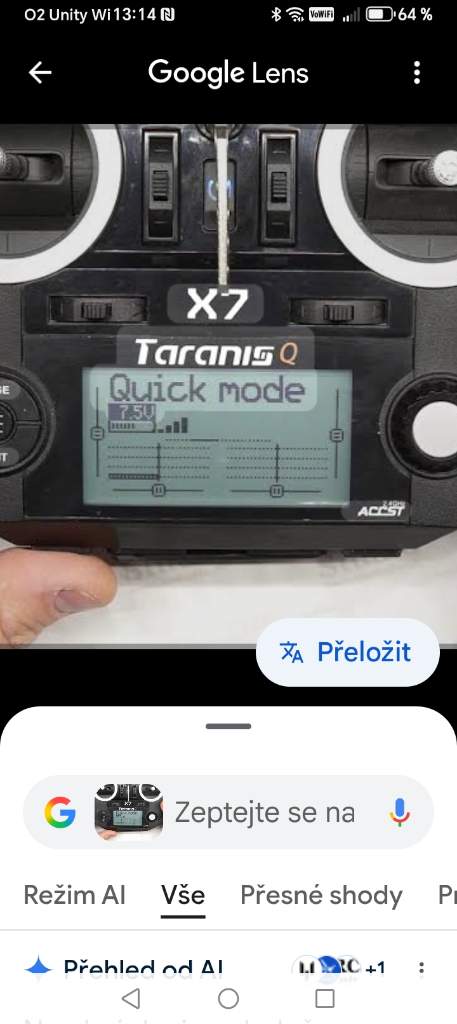Switch to the Přesné shody tab
Viewport: 457px width, 1024px height.
[321, 895]
